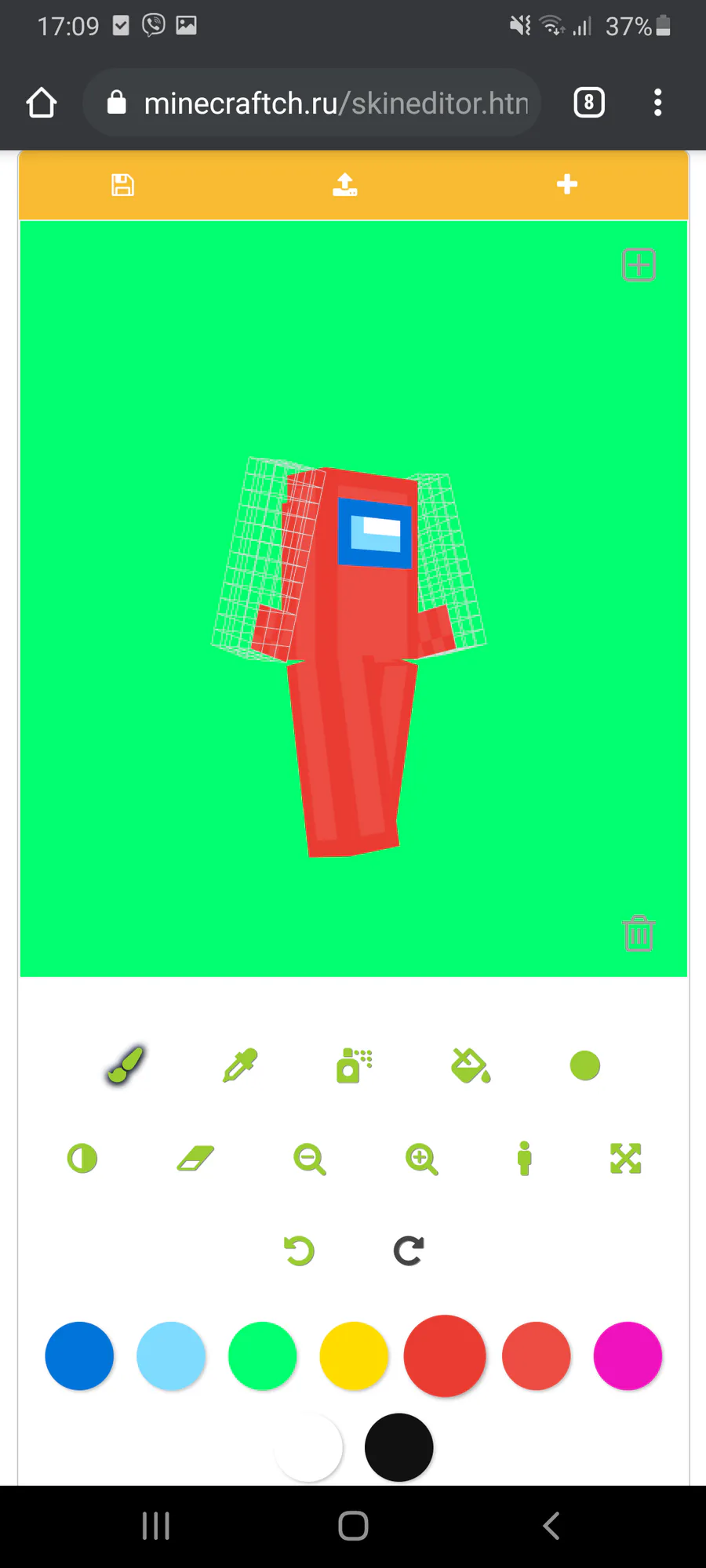
Task: Undo the last paint action
Action: (x=299, y=1250)
